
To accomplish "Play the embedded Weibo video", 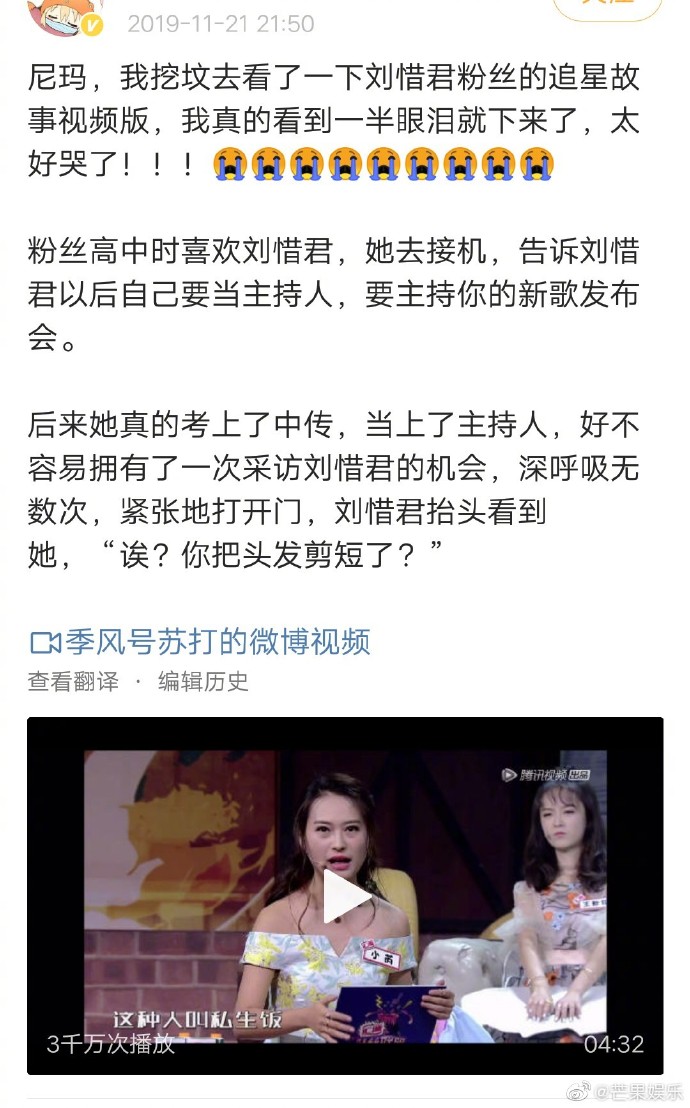I will pyautogui.click(x=346, y=896).
